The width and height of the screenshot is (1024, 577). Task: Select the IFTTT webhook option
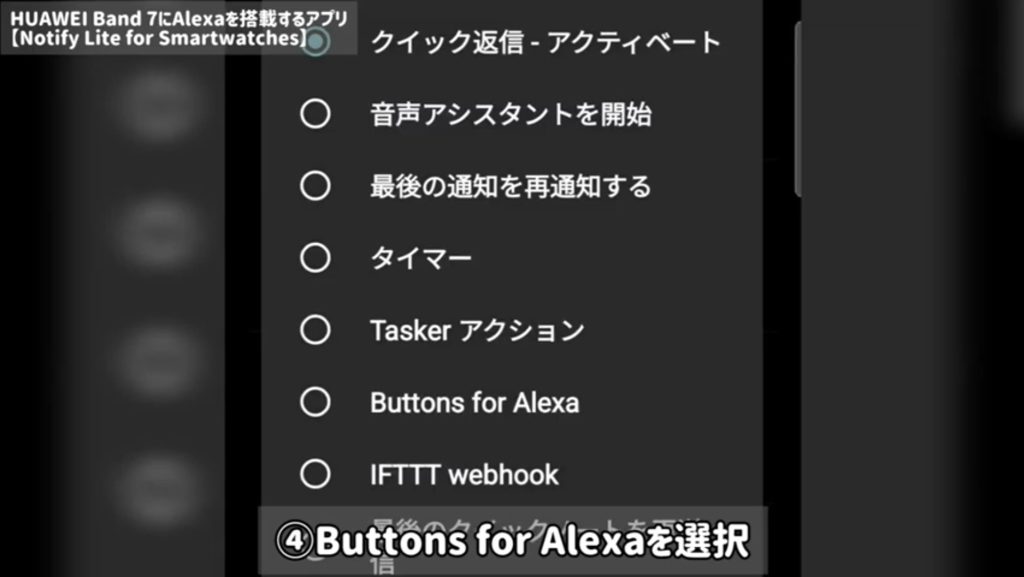(316, 474)
